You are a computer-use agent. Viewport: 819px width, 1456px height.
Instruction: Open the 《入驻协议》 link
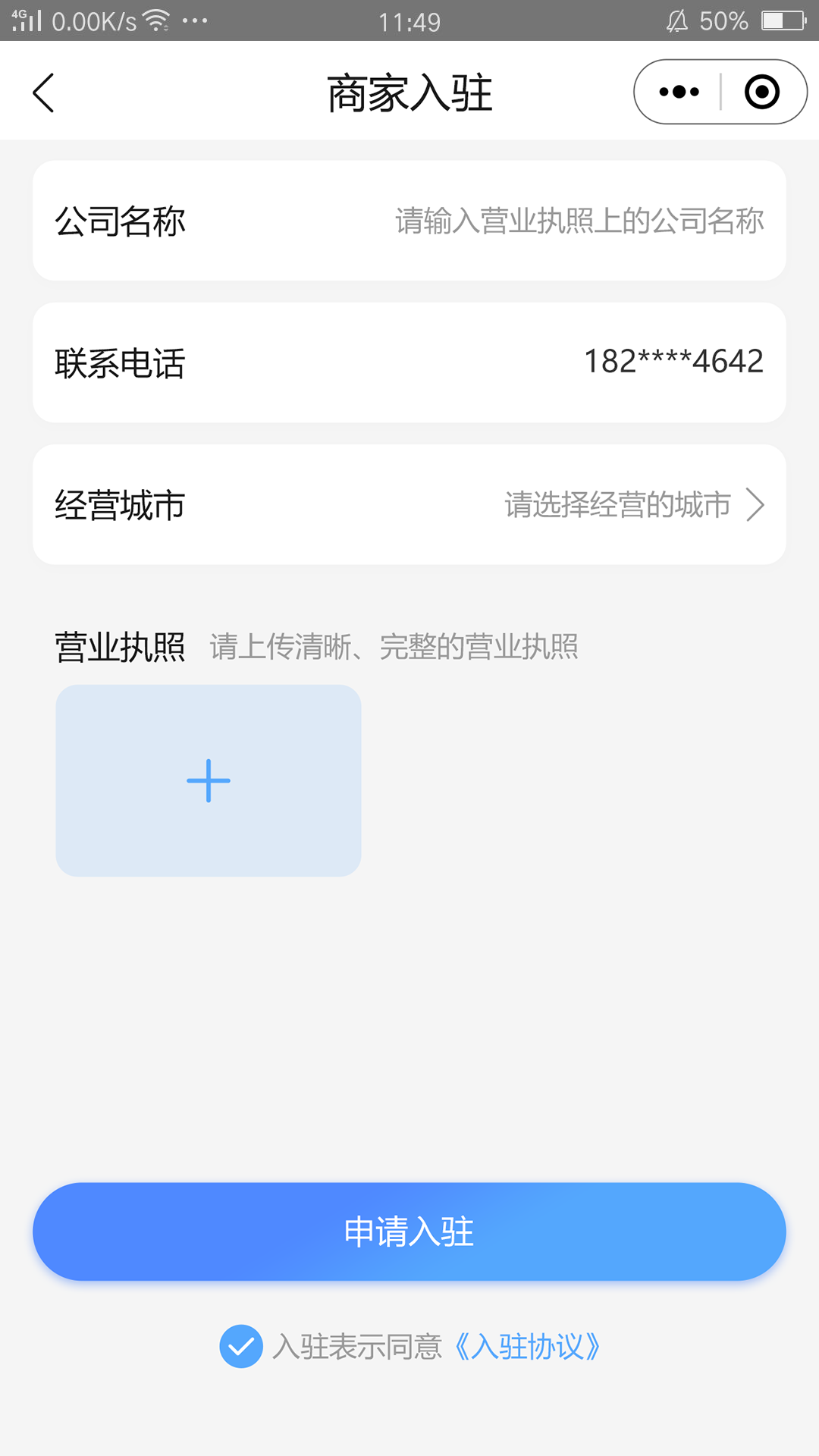(x=528, y=1347)
